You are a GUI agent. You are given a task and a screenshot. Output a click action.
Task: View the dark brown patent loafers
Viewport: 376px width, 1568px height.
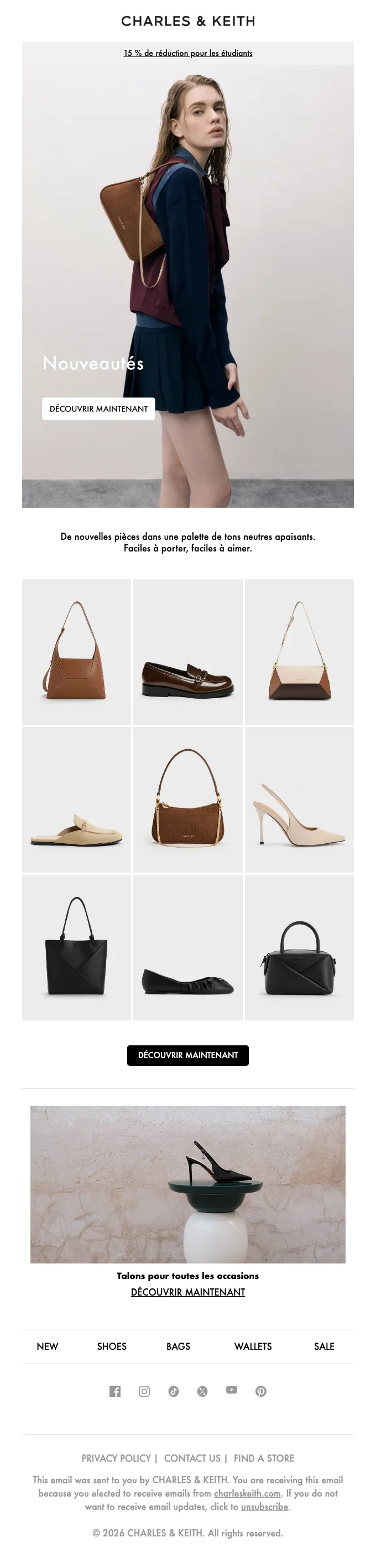(187, 651)
